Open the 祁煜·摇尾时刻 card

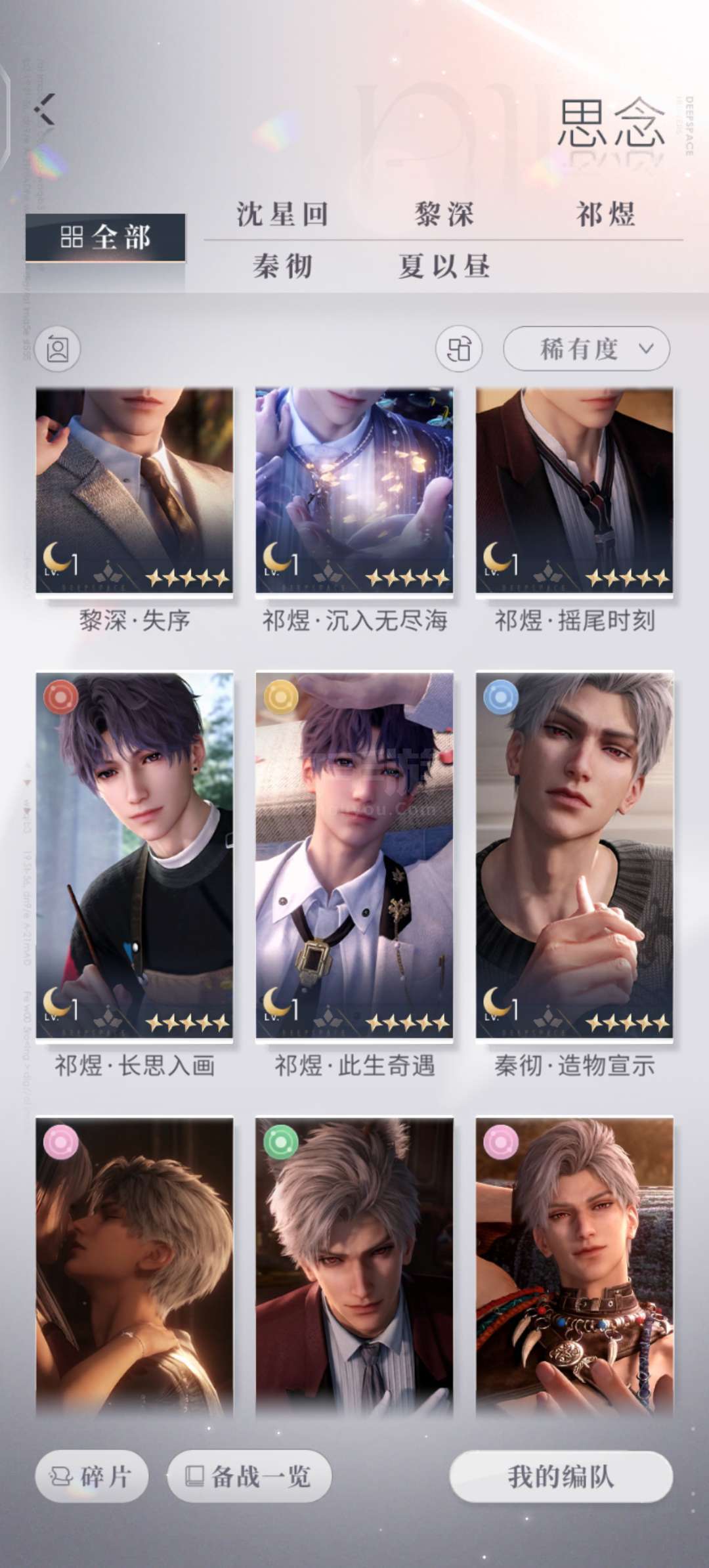574,490
